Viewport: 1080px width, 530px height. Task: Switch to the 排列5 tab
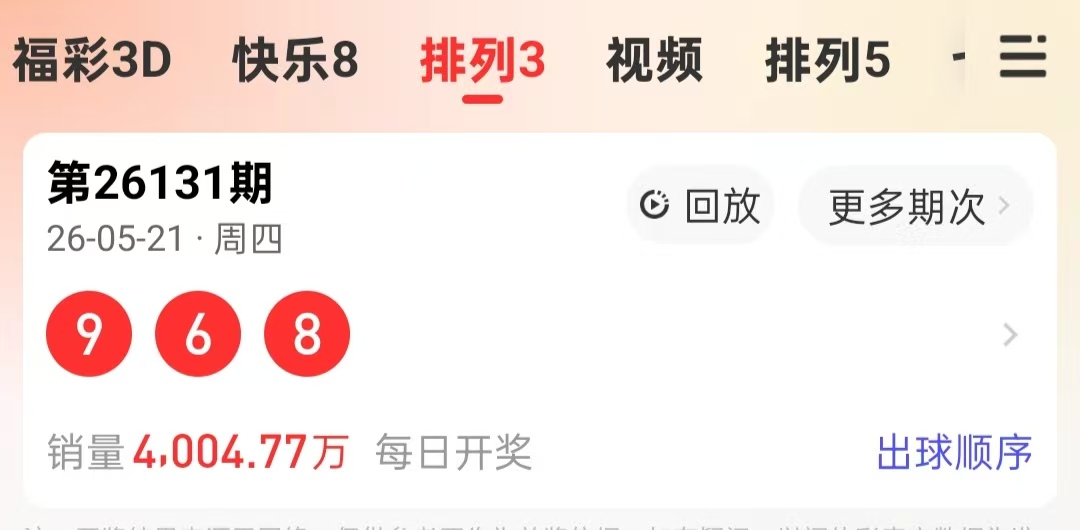(x=828, y=60)
